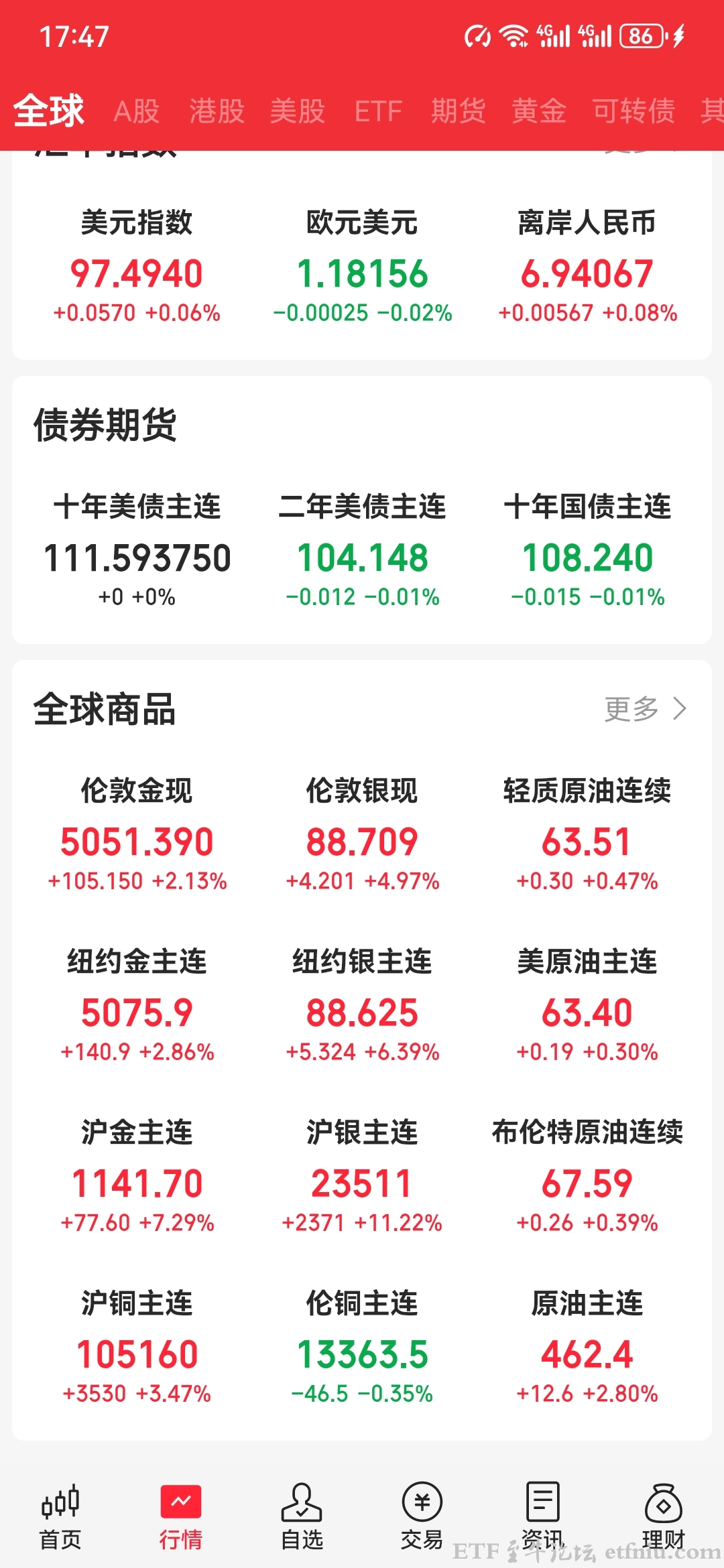Select the ETF tab
This screenshot has height=1568, width=724.
click(379, 111)
